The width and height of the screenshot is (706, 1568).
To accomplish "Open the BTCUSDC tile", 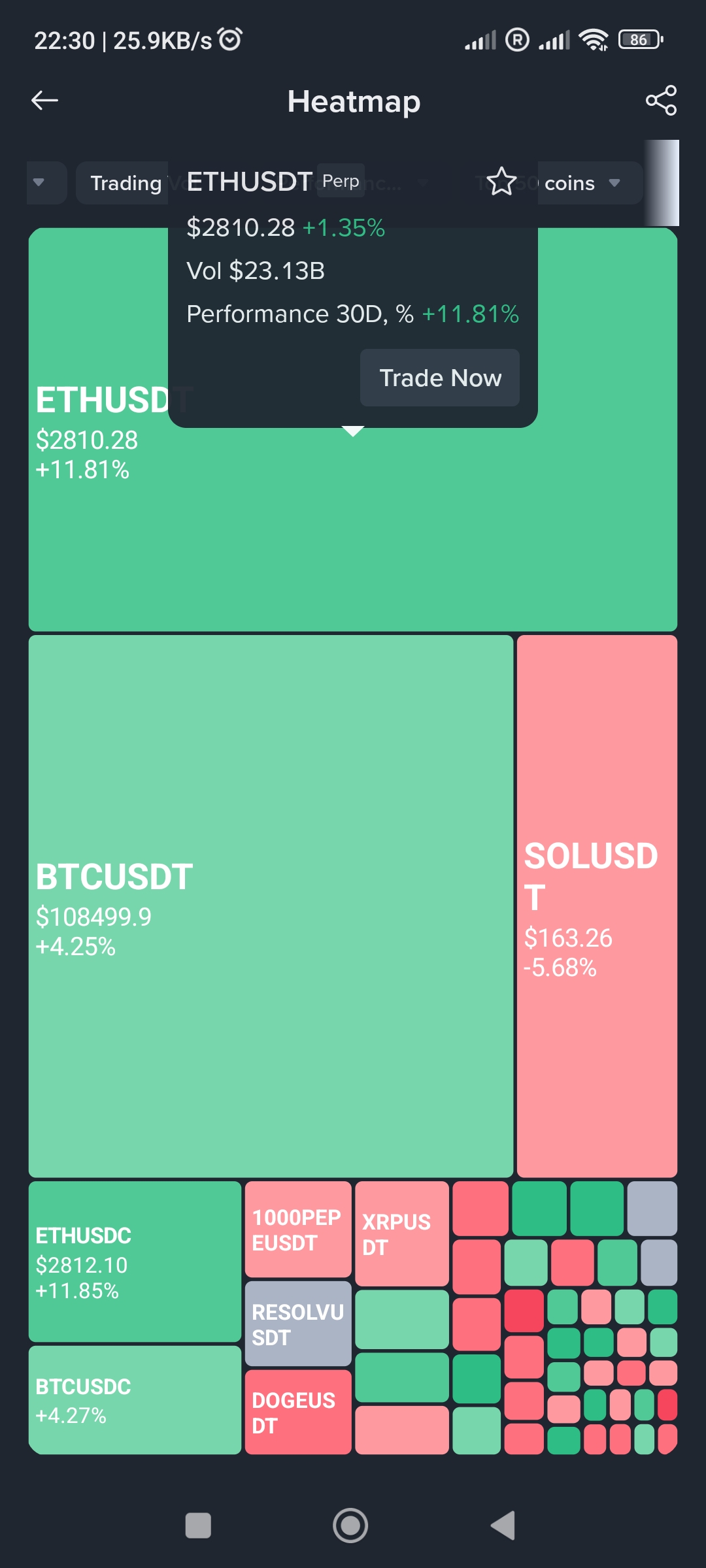I will [x=135, y=1400].
